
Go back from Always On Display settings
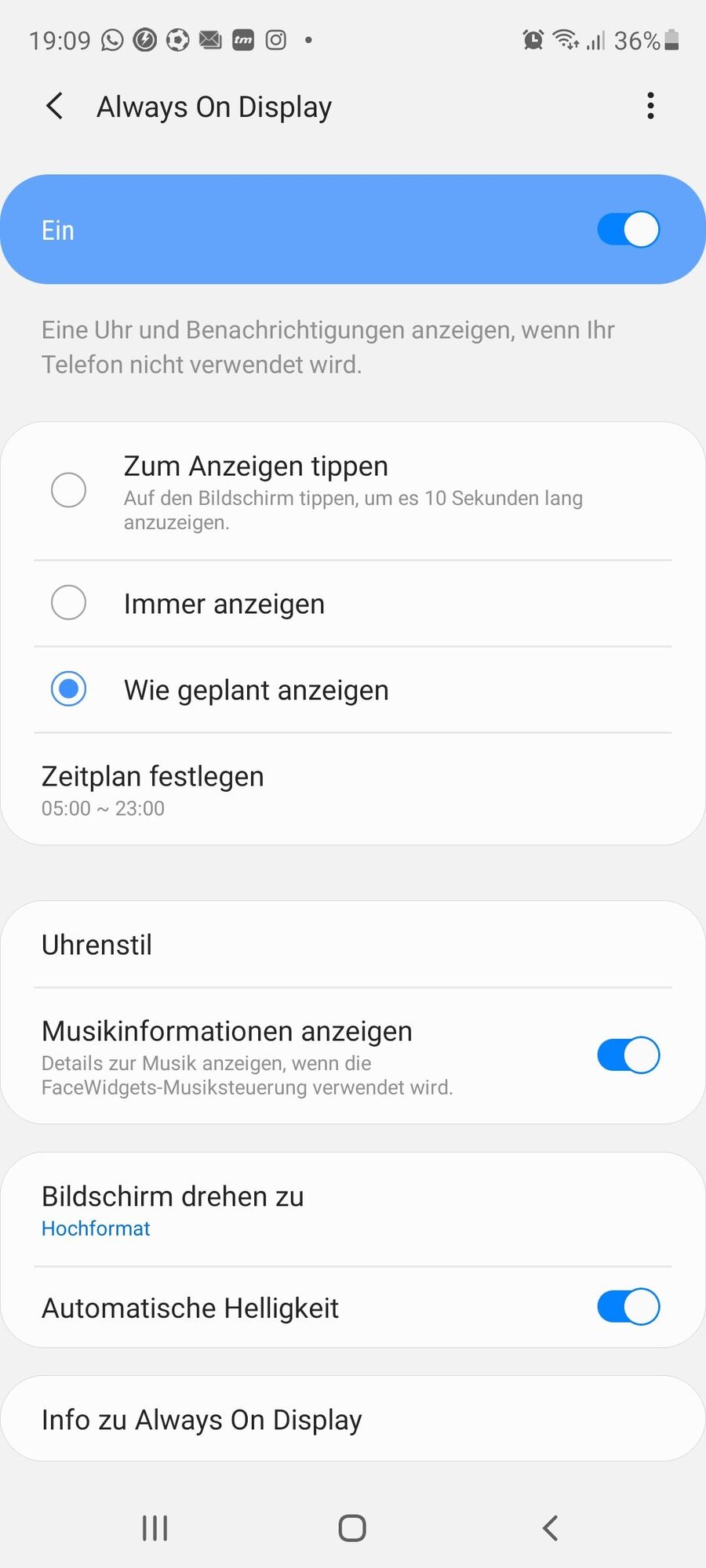click(x=55, y=106)
